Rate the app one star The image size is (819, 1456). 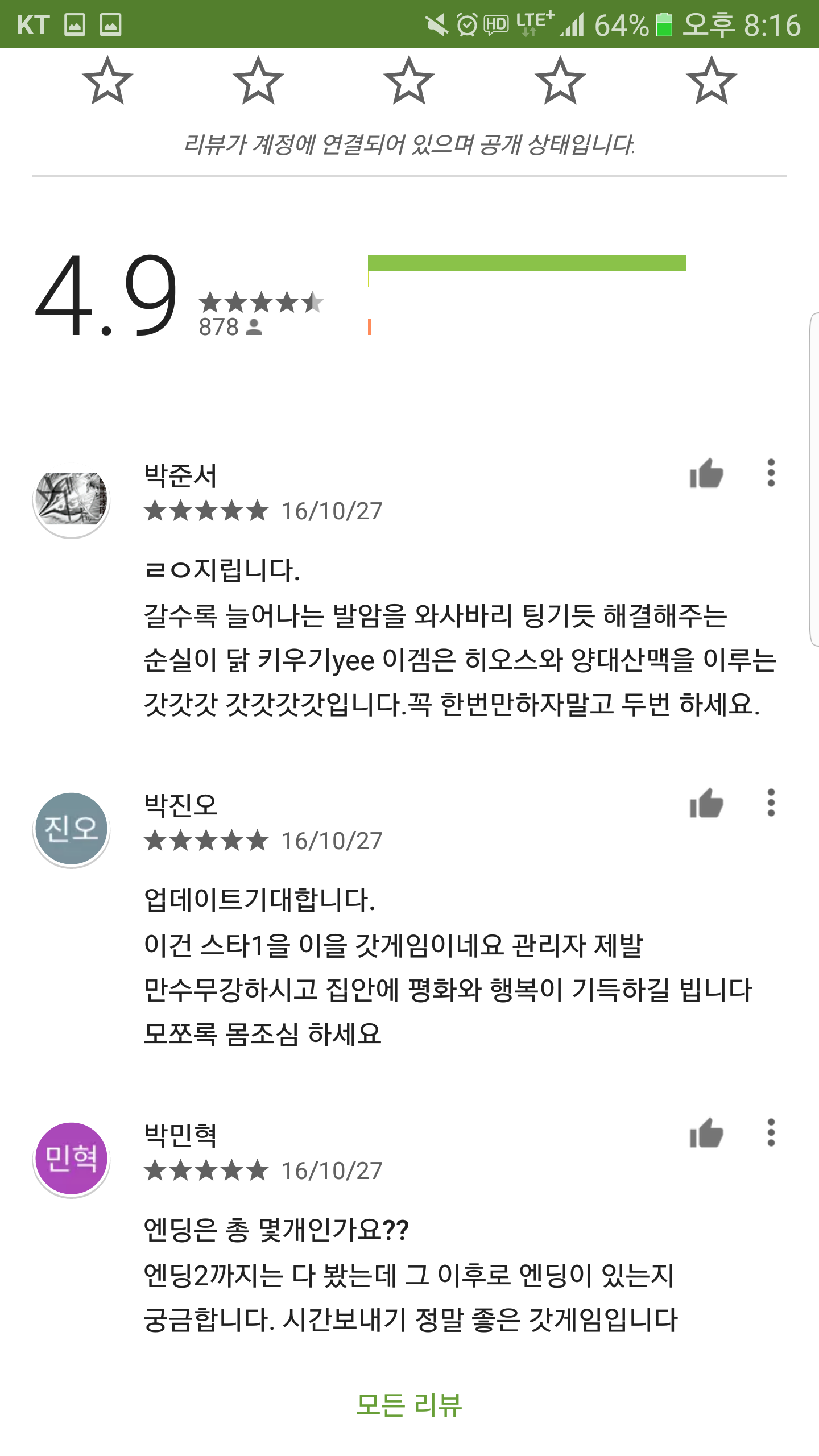107,80
